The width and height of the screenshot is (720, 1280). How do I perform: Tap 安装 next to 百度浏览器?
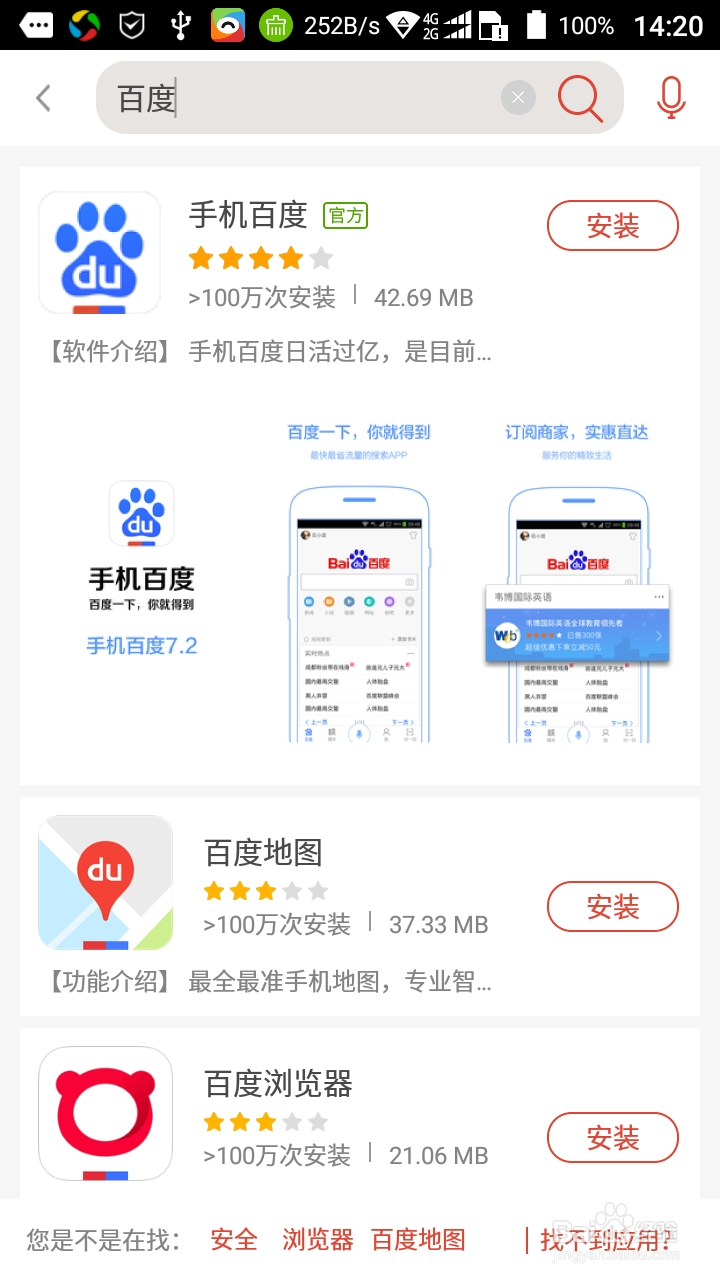pos(612,1138)
